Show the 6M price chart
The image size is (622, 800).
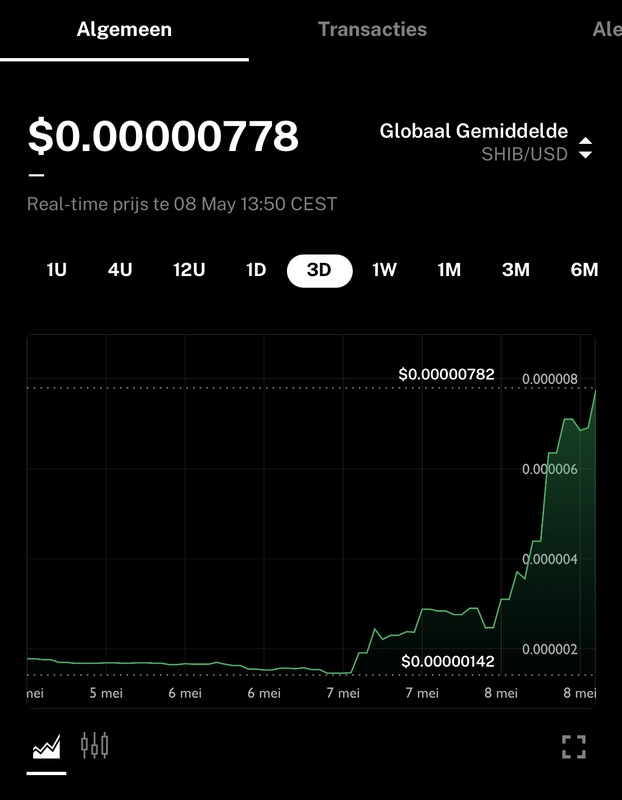click(x=584, y=270)
